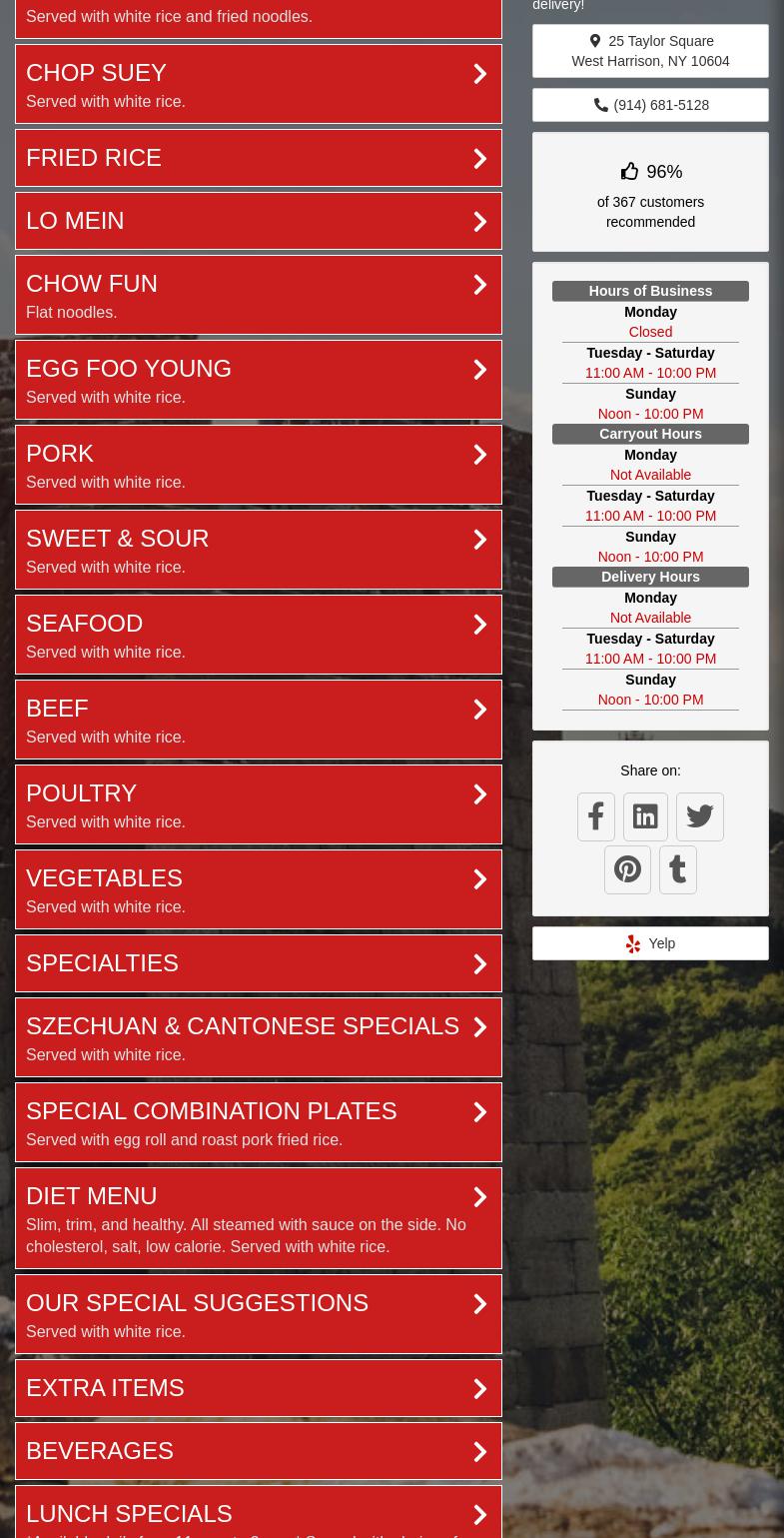Show the Beverages list
The image size is (784, 1538).
[x=258, y=1451]
